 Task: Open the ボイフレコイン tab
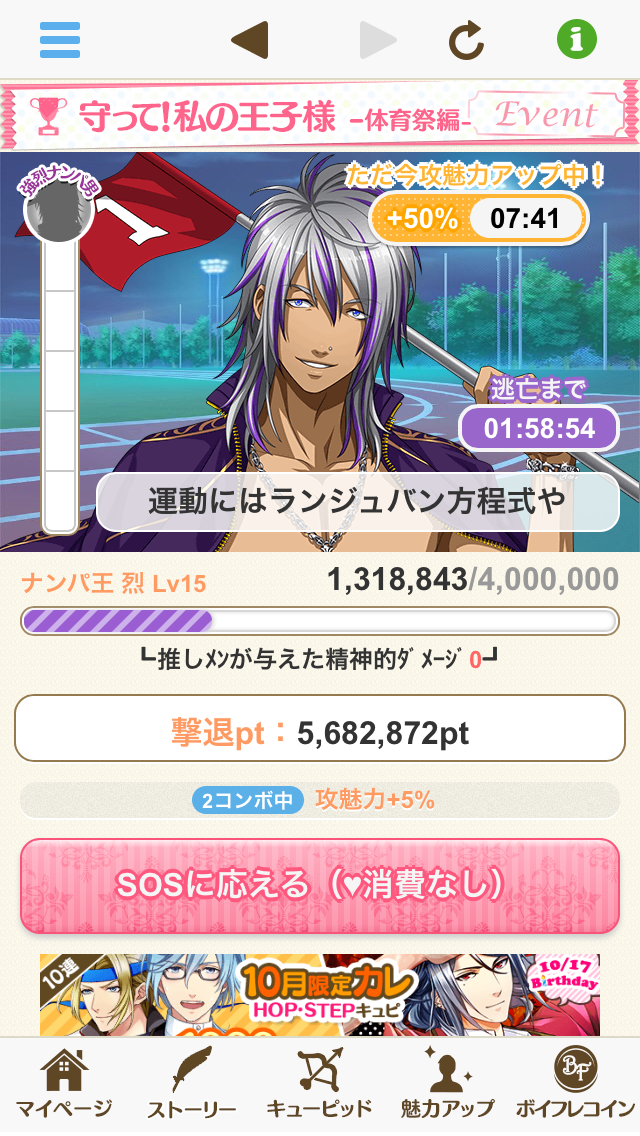575,1085
